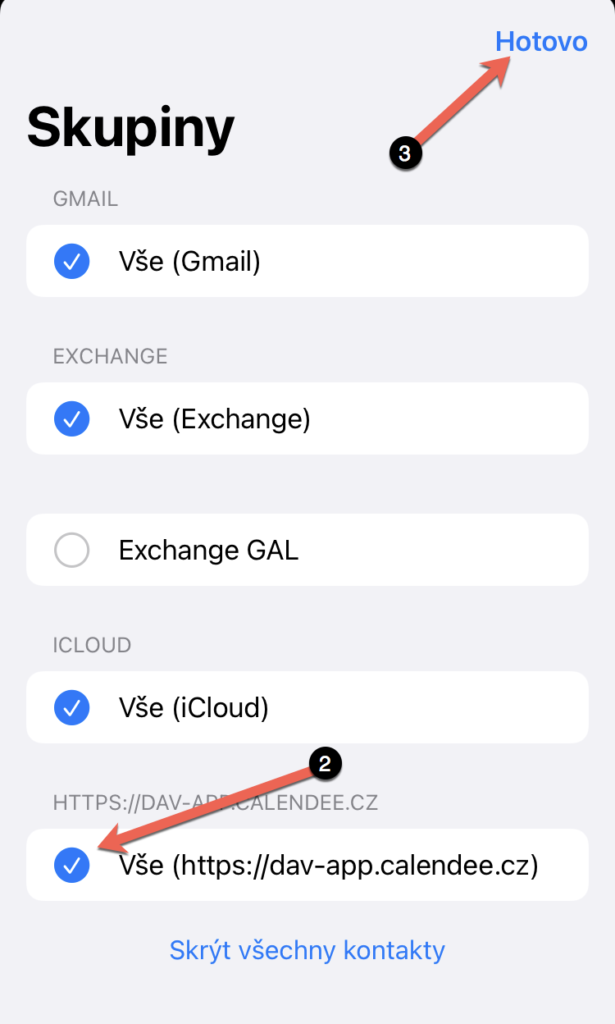Tap Hotovo to finish
The image size is (615, 1024).
pyautogui.click(x=541, y=42)
